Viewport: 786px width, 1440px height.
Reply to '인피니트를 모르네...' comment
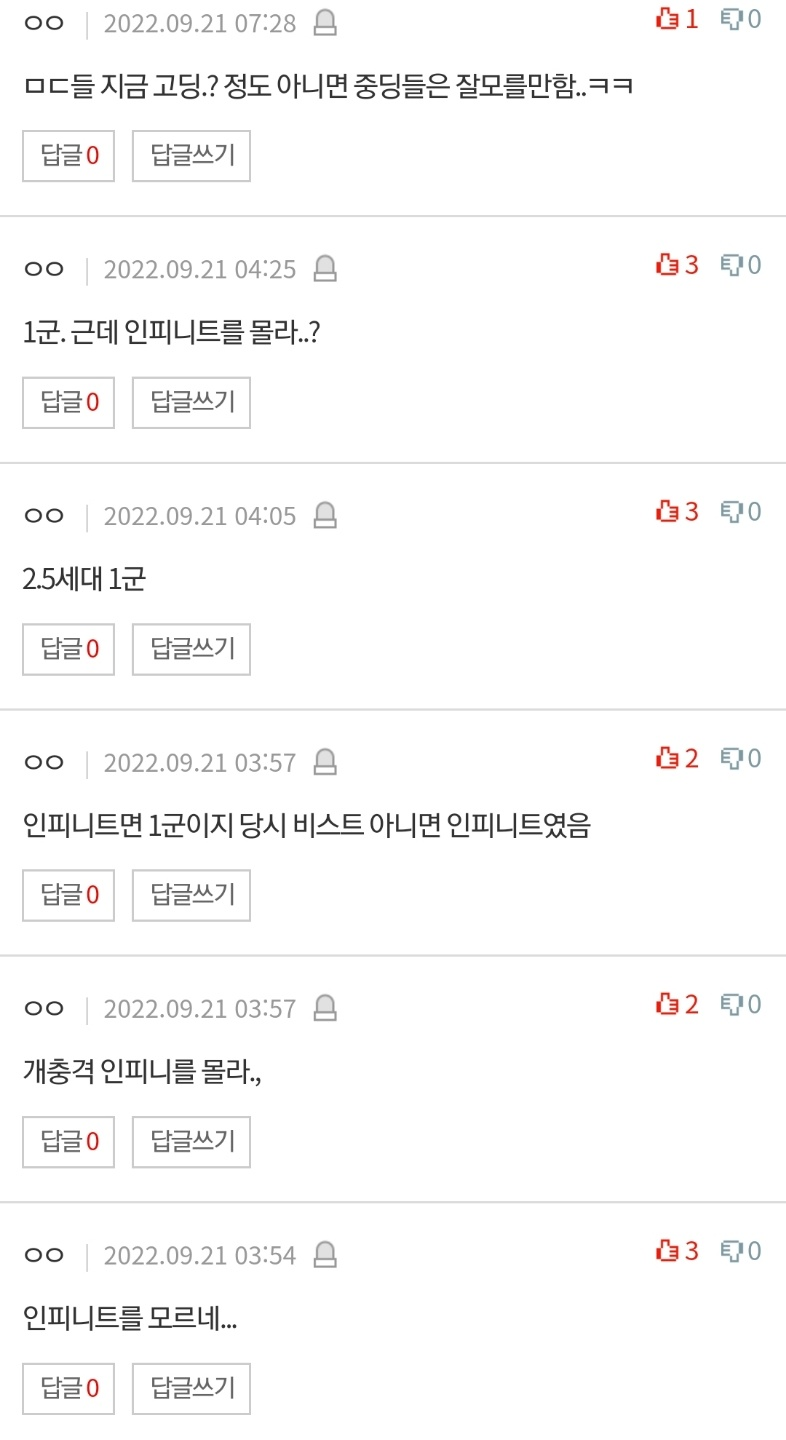point(191,1389)
